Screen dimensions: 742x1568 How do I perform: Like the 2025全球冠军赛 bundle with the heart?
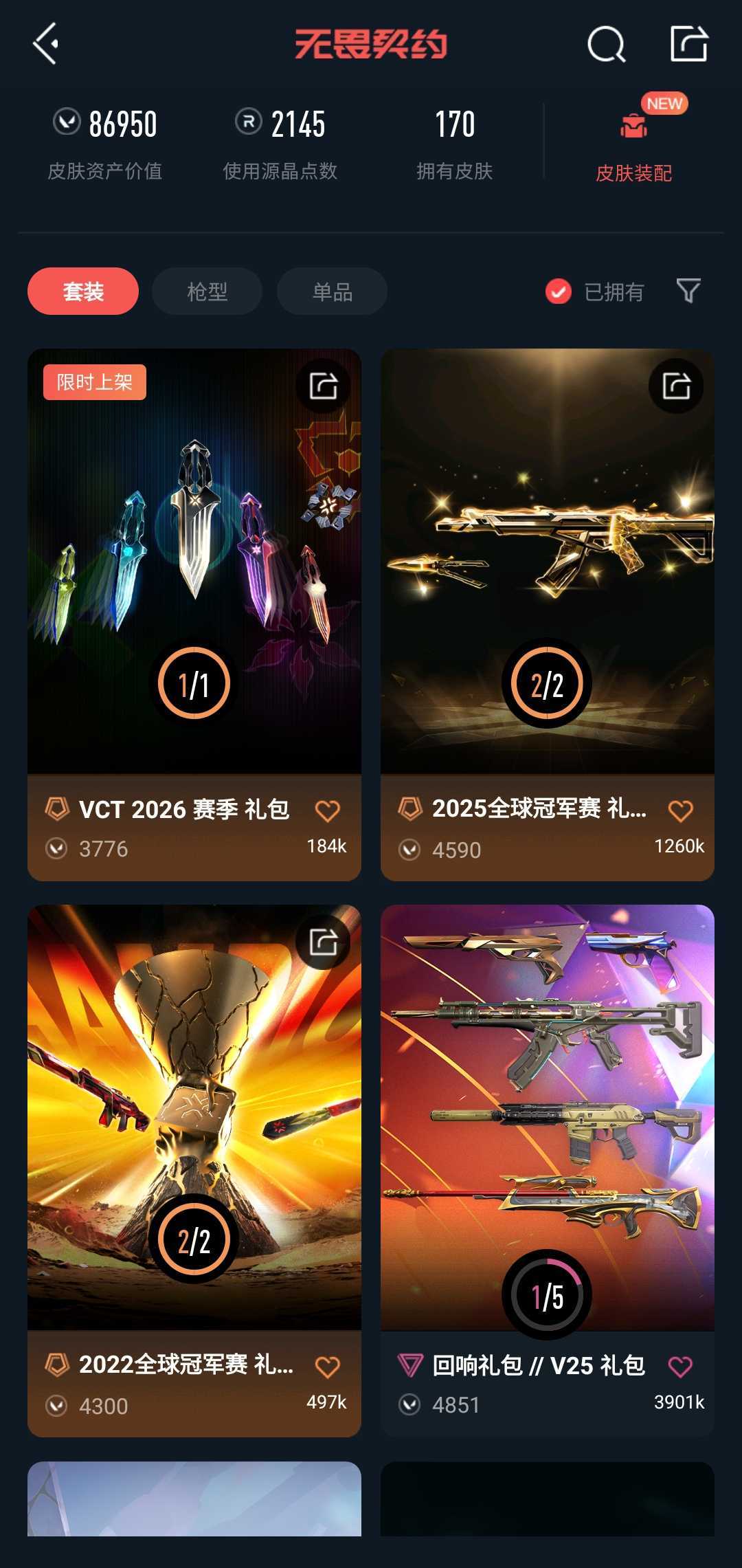(681, 811)
